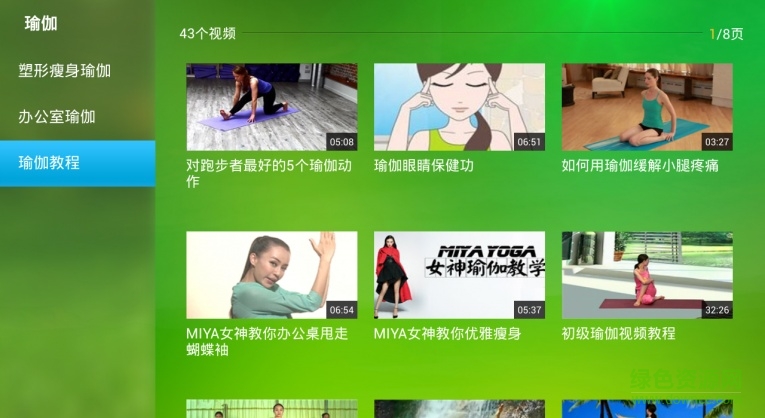Start the 初级瑜伽视频教程 video

click(x=647, y=275)
